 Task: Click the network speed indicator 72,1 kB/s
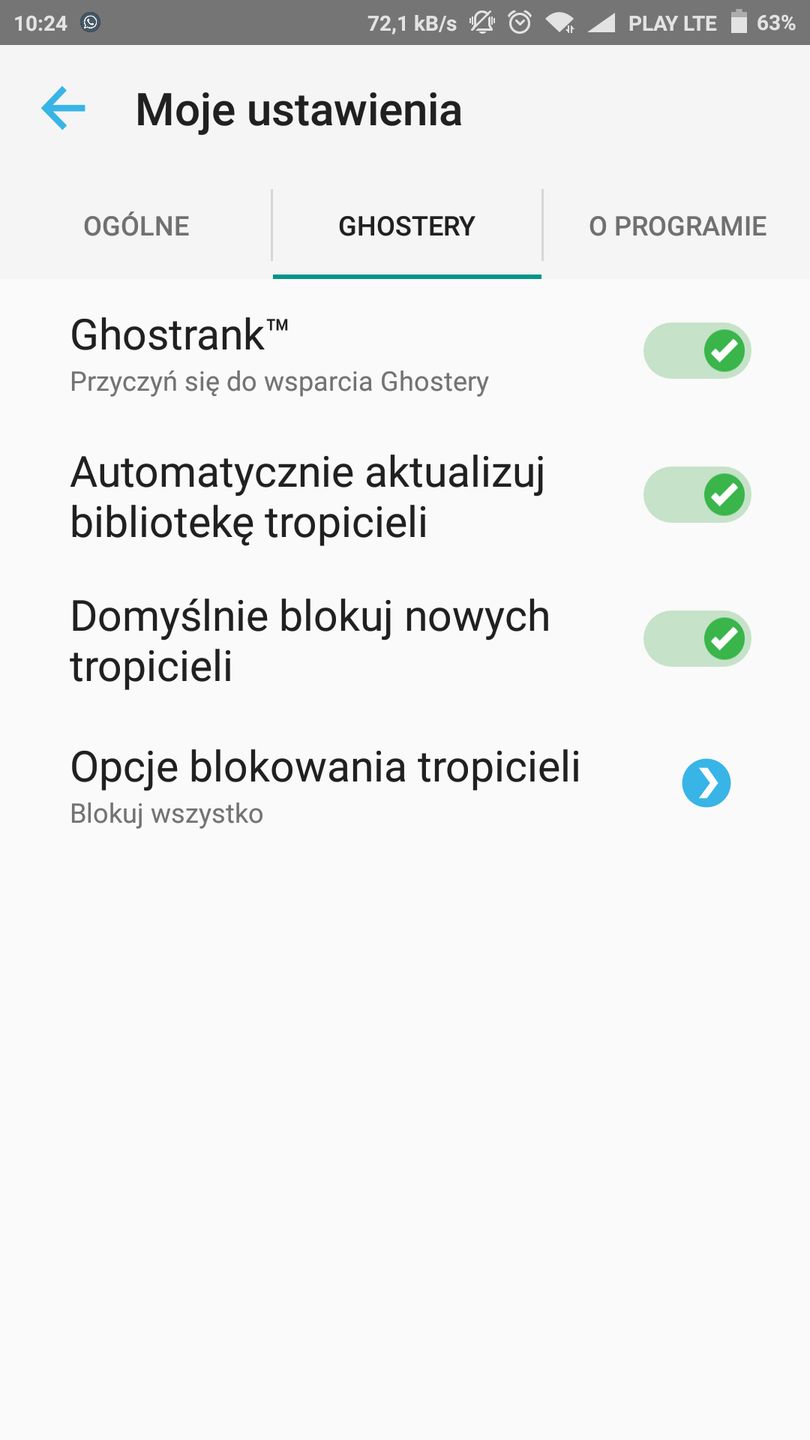[409, 22]
